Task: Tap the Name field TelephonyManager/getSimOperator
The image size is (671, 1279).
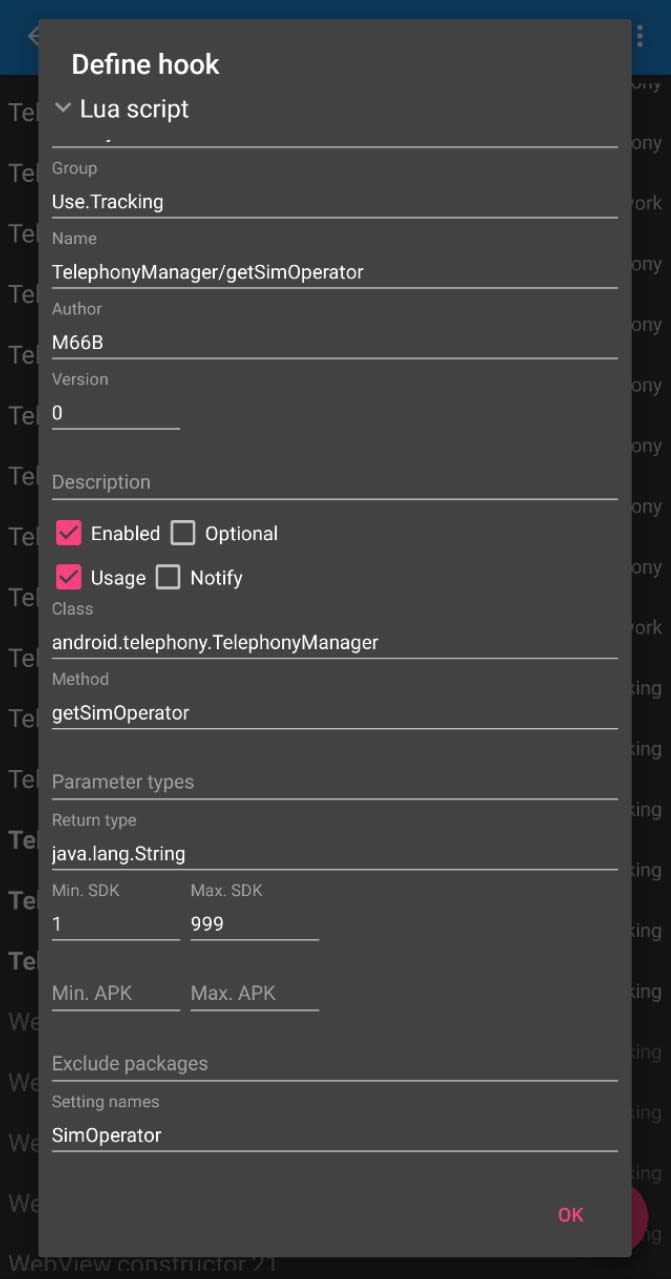Action: click(334, 272)
